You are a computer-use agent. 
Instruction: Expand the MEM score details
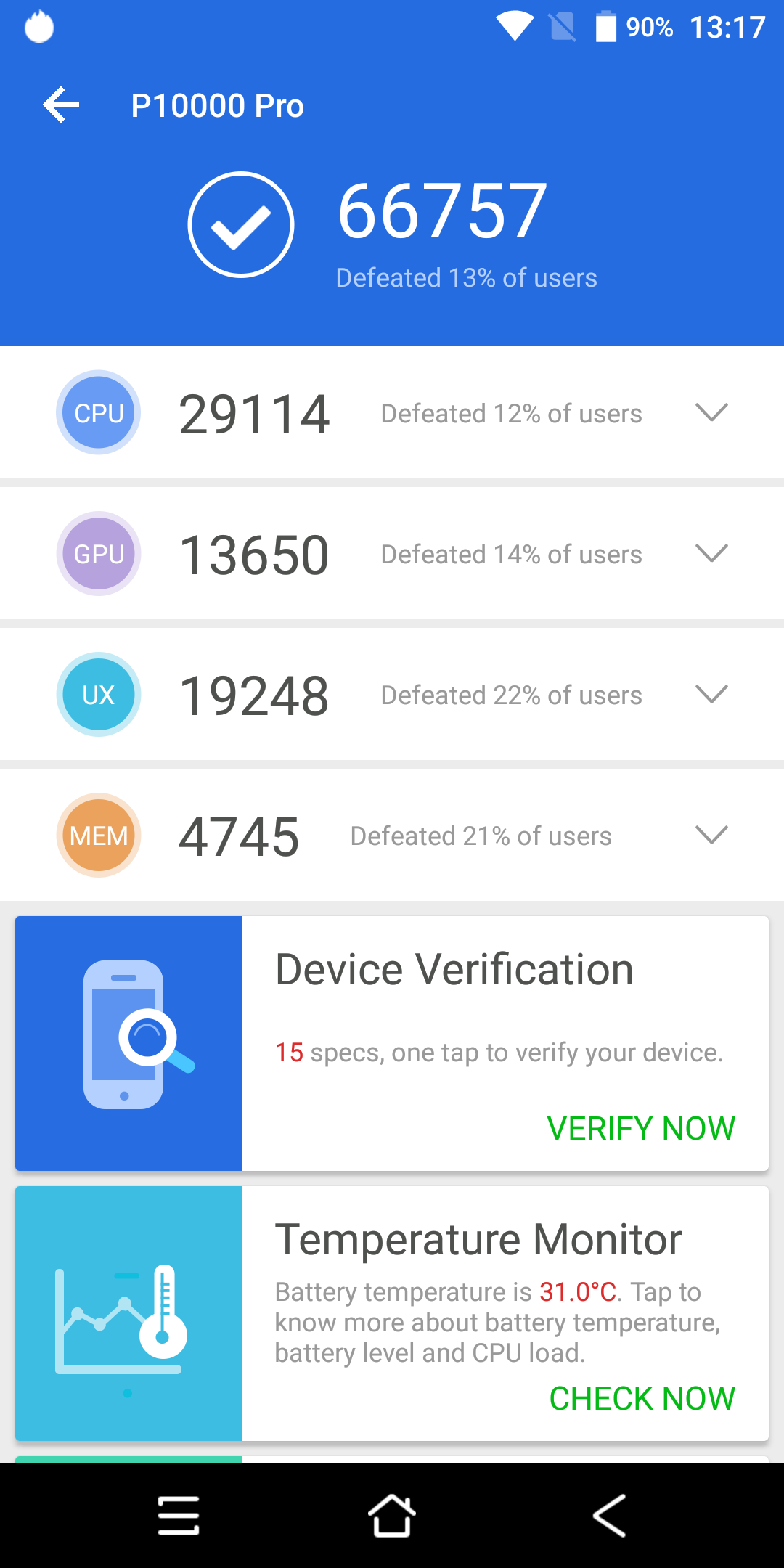pos(711,835)
